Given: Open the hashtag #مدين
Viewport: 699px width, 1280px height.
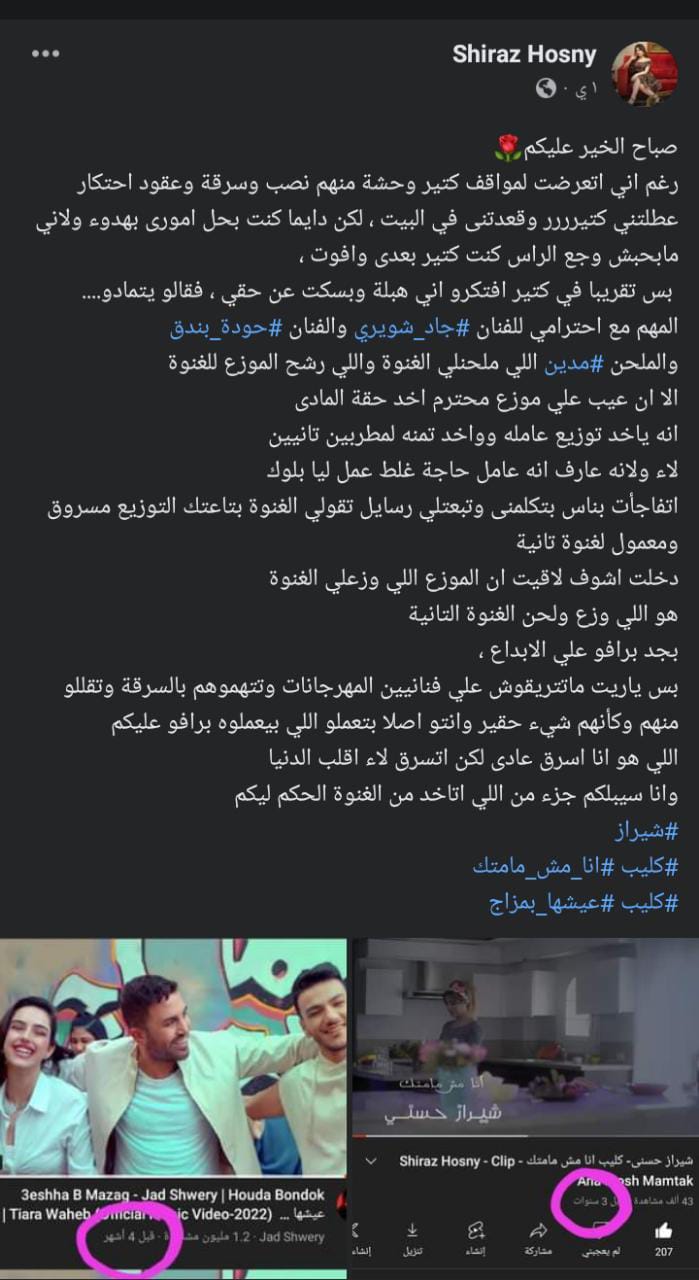Looking at the screenshot, I should click(571, 365).
